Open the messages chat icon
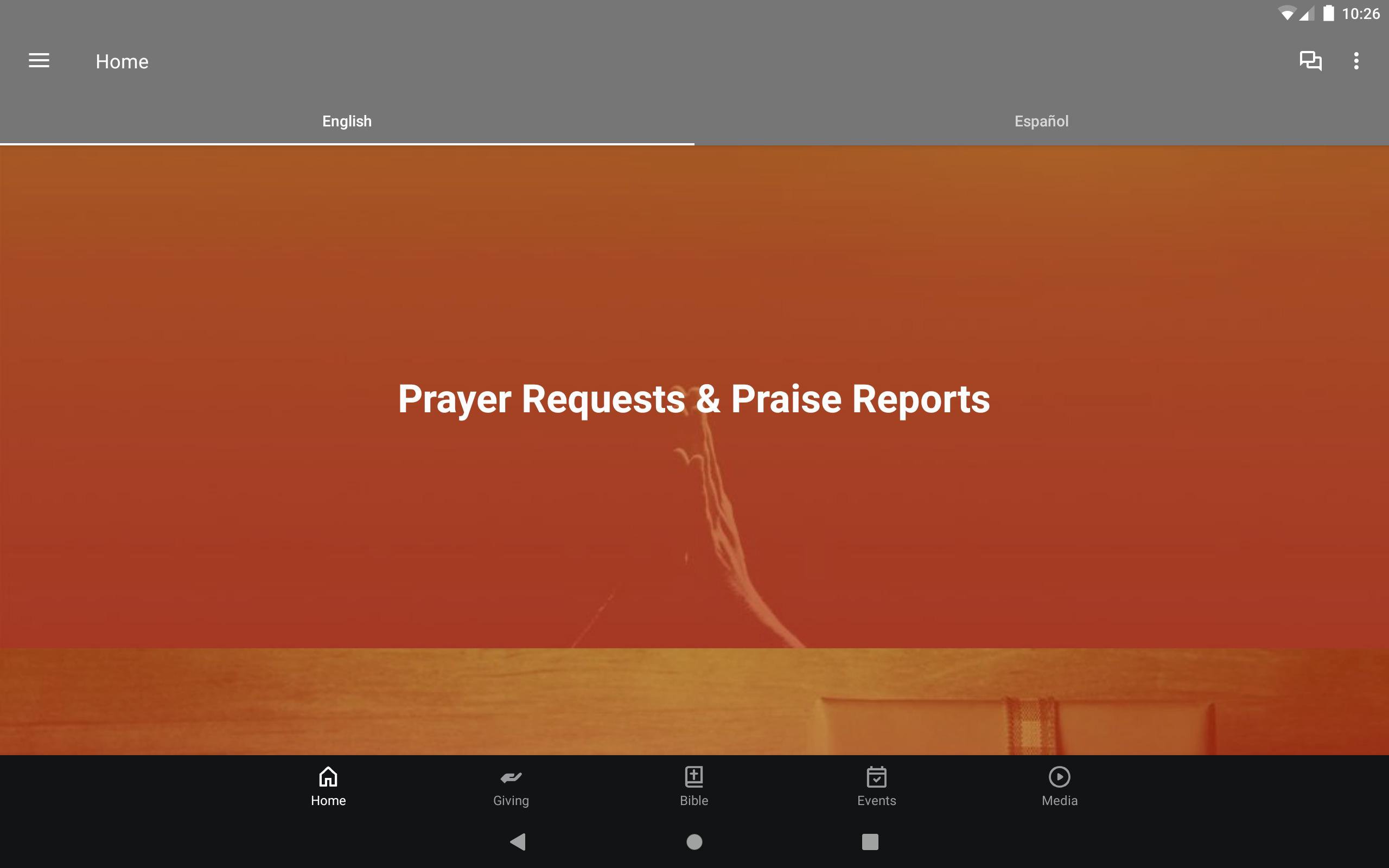 (x=1310, y=61)
